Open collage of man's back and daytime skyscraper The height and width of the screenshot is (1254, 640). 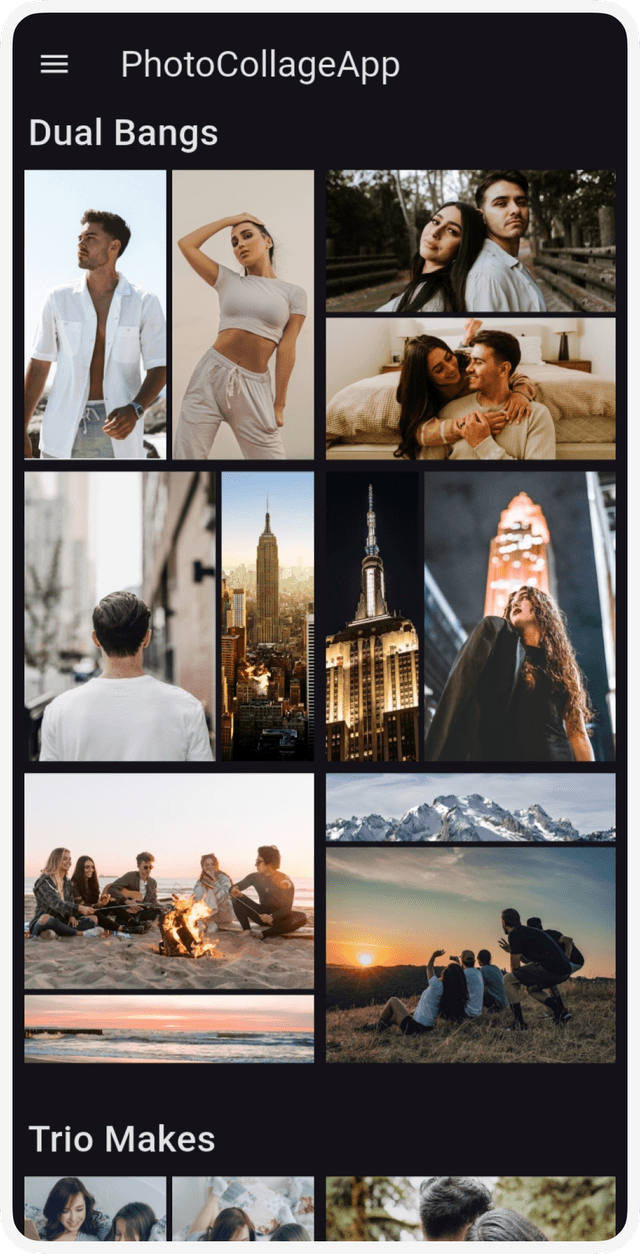[168, 616]
